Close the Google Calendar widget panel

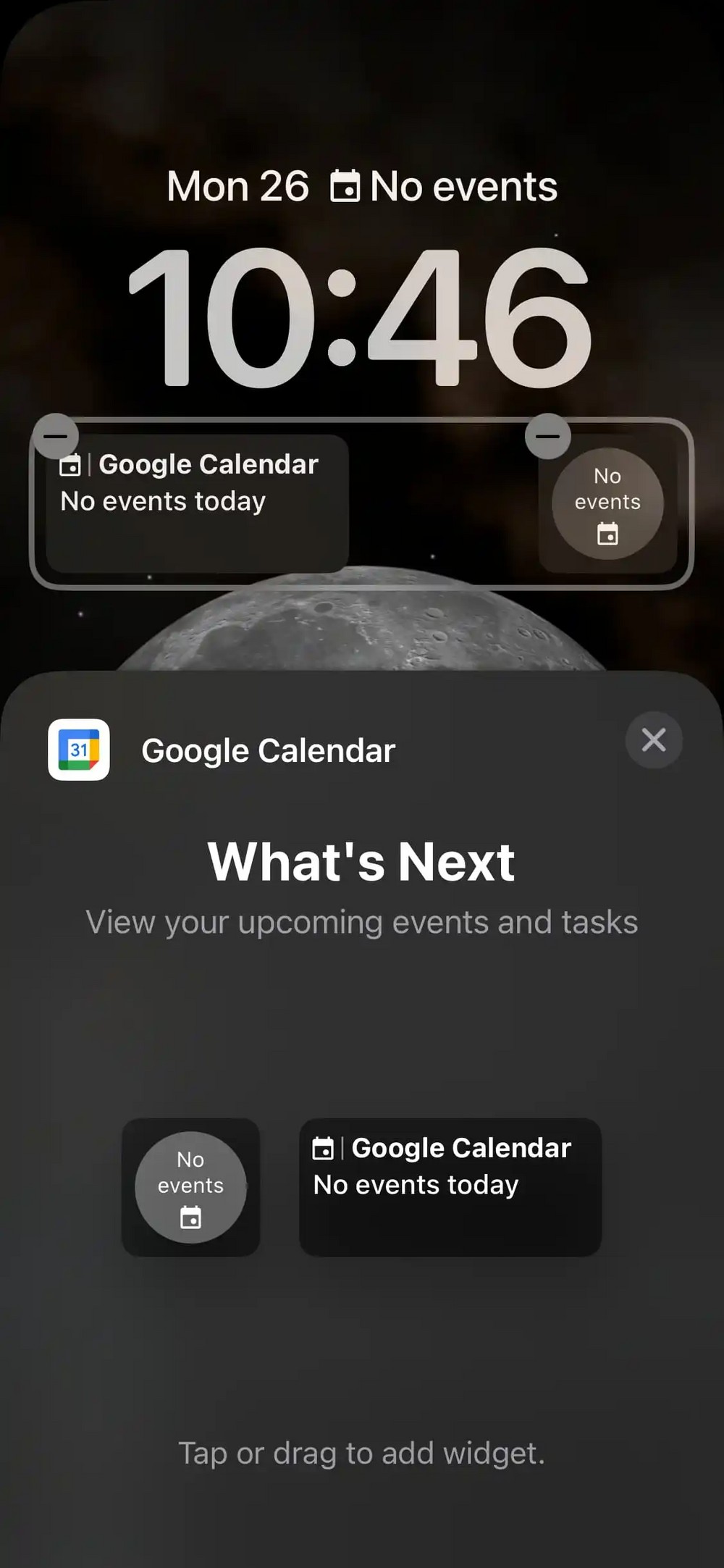[653, 740]
